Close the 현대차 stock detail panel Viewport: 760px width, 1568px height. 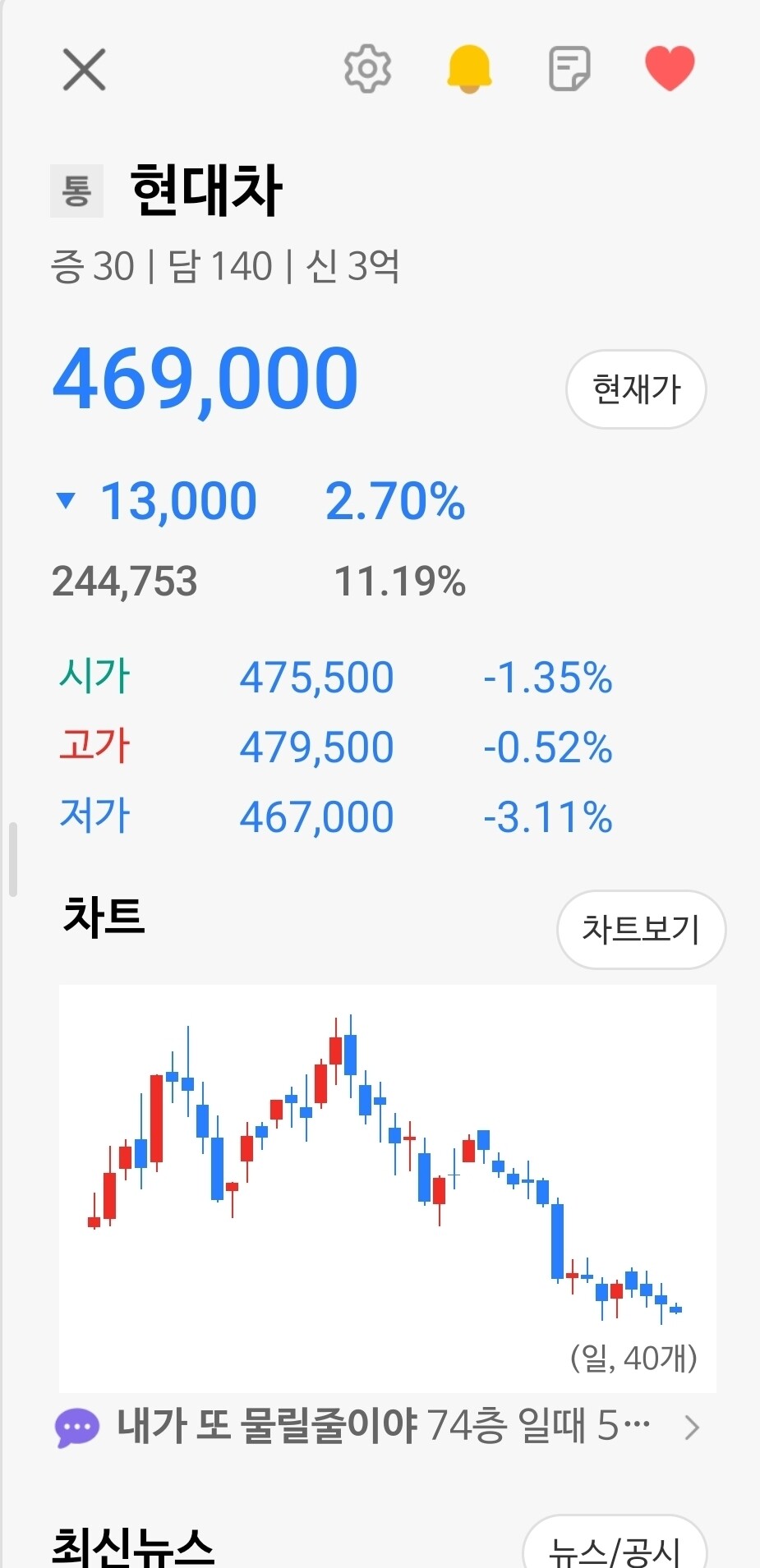84,69
